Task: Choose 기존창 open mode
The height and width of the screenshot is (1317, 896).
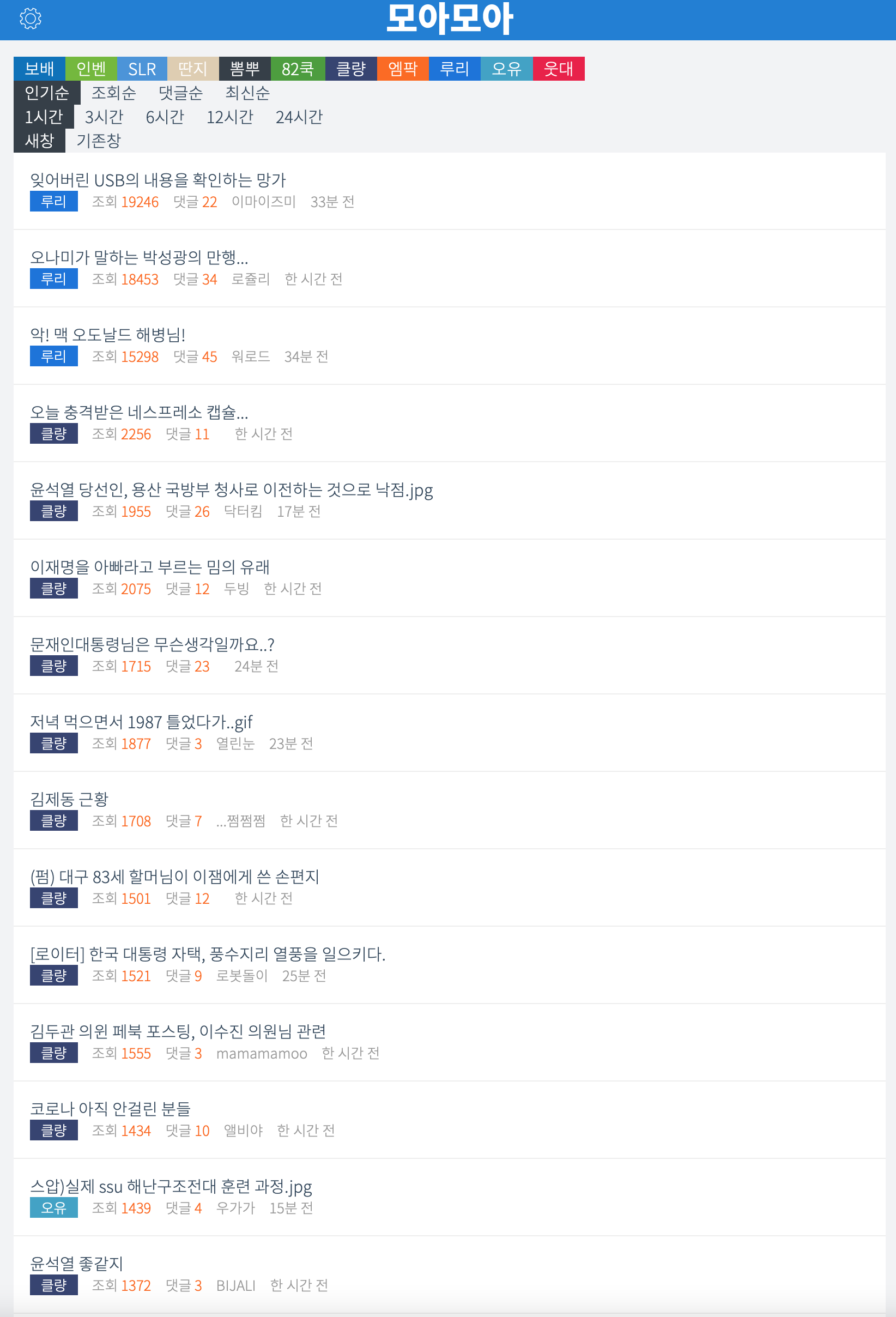Action: [x=99, y=141]
